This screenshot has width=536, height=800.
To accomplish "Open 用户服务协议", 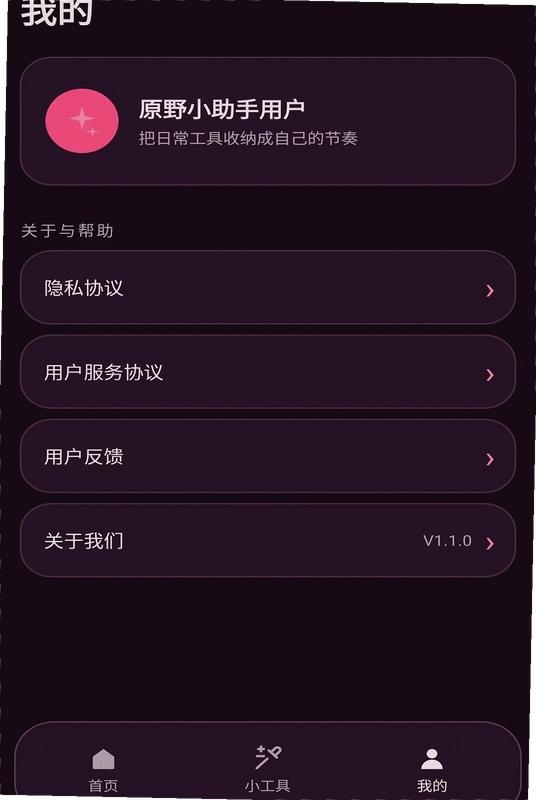I will (x=268, y=372).
